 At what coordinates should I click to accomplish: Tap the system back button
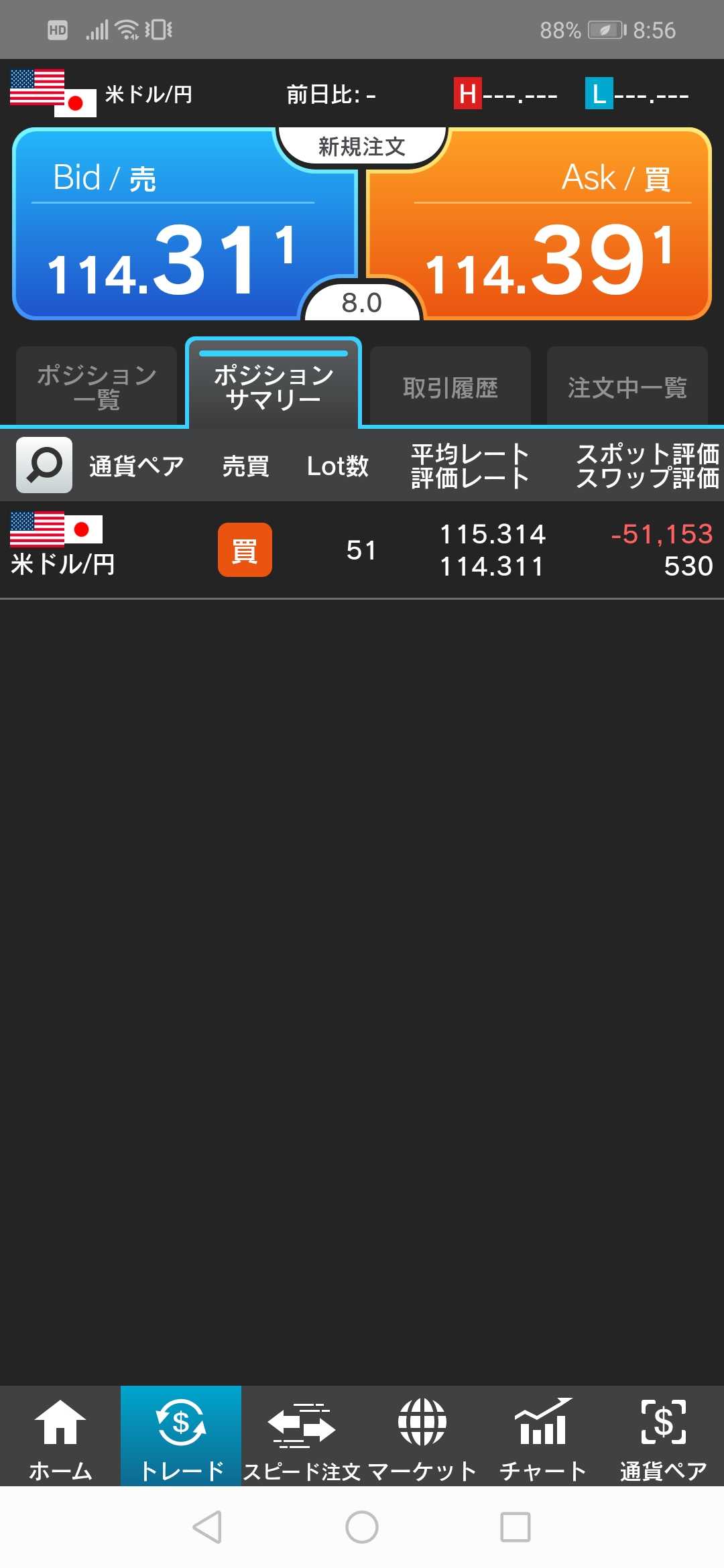point(207,1527)
